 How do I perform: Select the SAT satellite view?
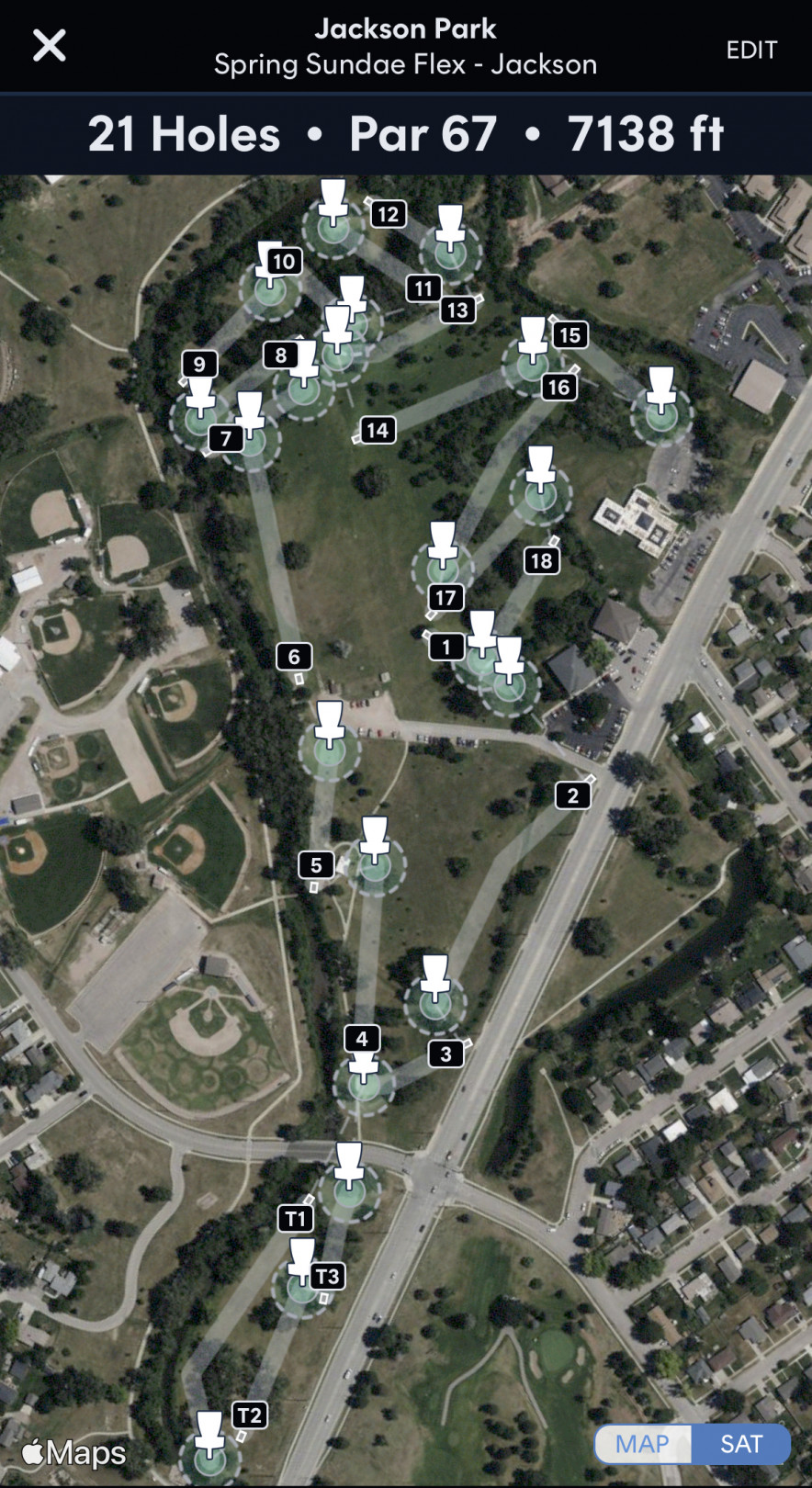(x=741, y=1444)
